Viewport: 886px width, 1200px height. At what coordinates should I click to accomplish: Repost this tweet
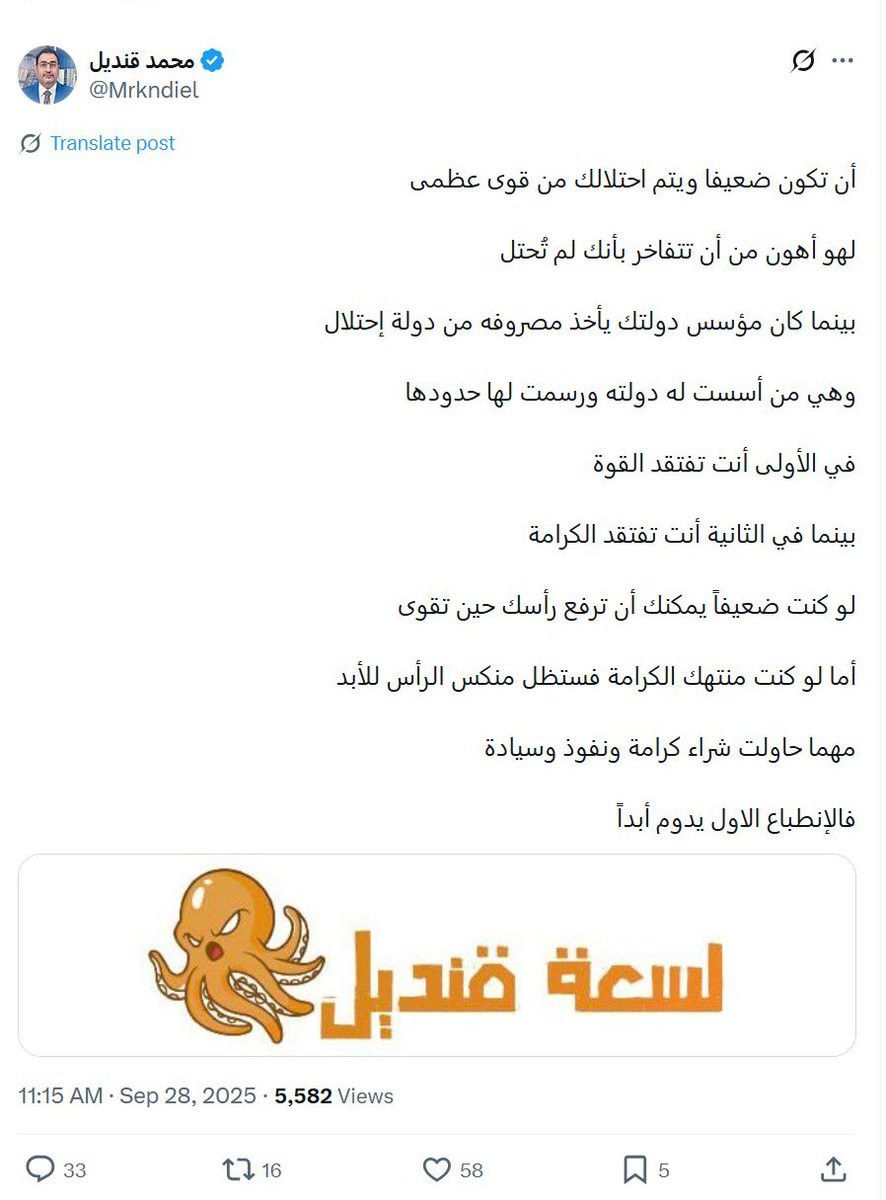point(237,1169)
